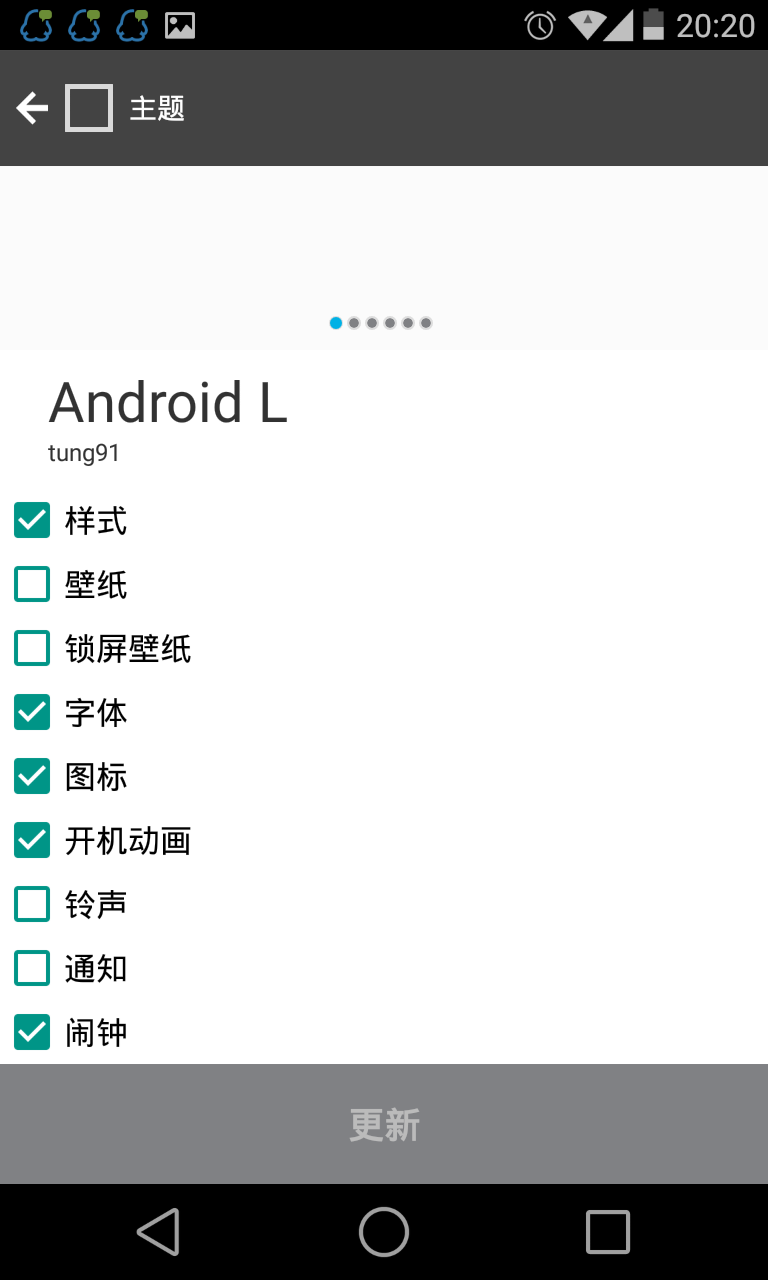Uncheck the 样式 checkbox
This screenshot has width=768, height=1280.
32,521
